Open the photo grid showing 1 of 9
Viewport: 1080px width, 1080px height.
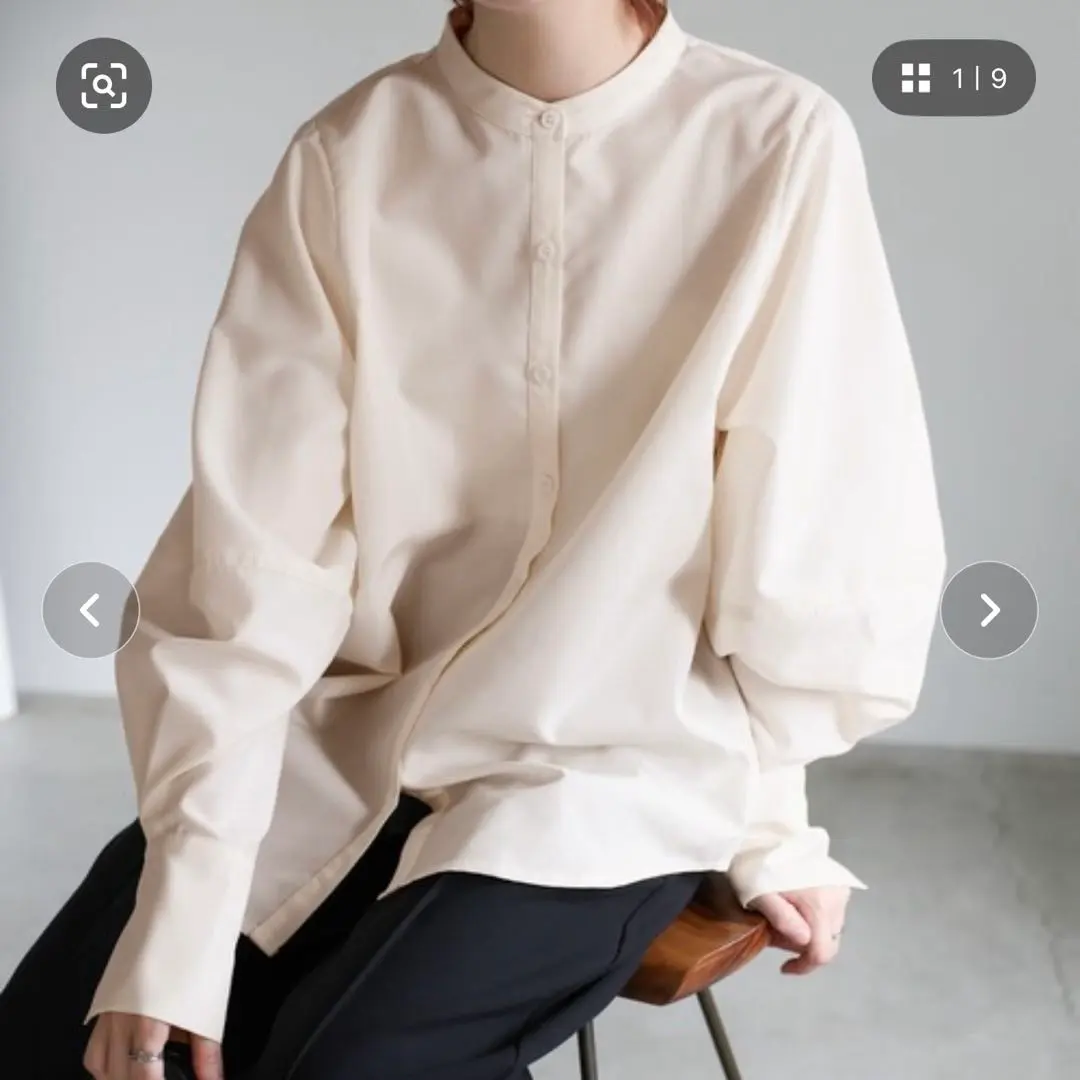pos(952,78)
